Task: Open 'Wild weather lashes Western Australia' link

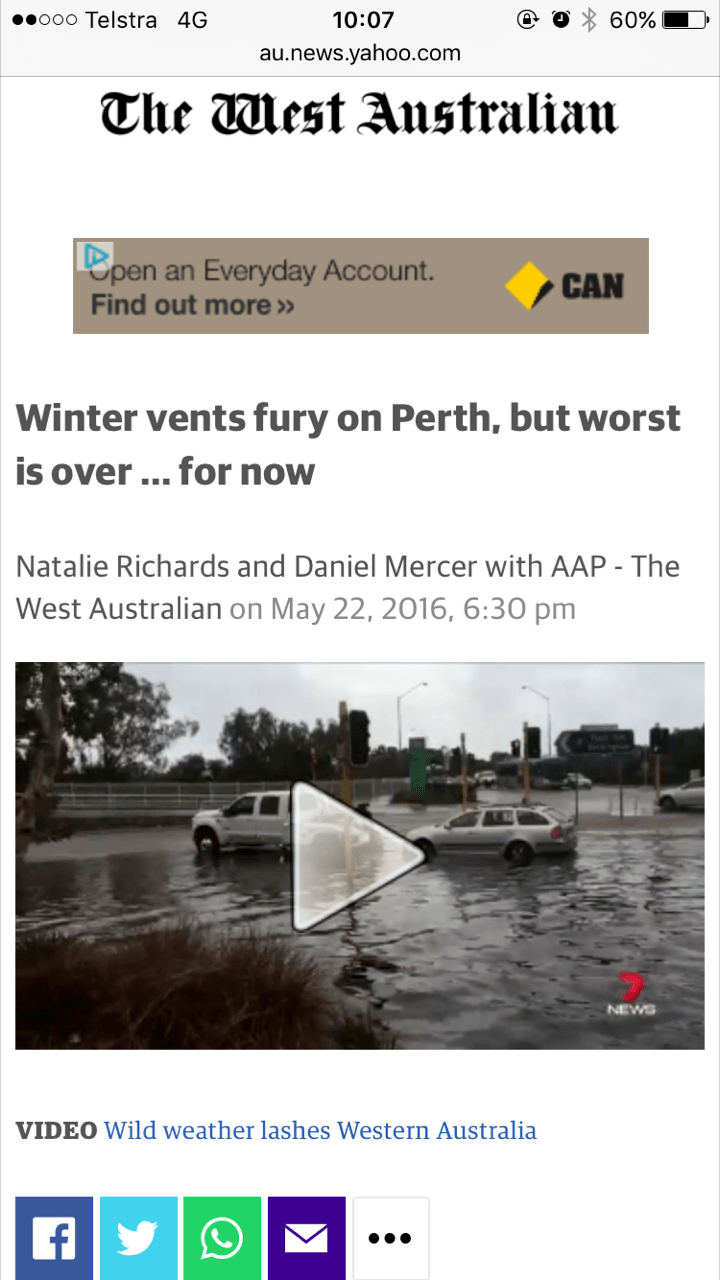Action: [x=320, y=1131]
